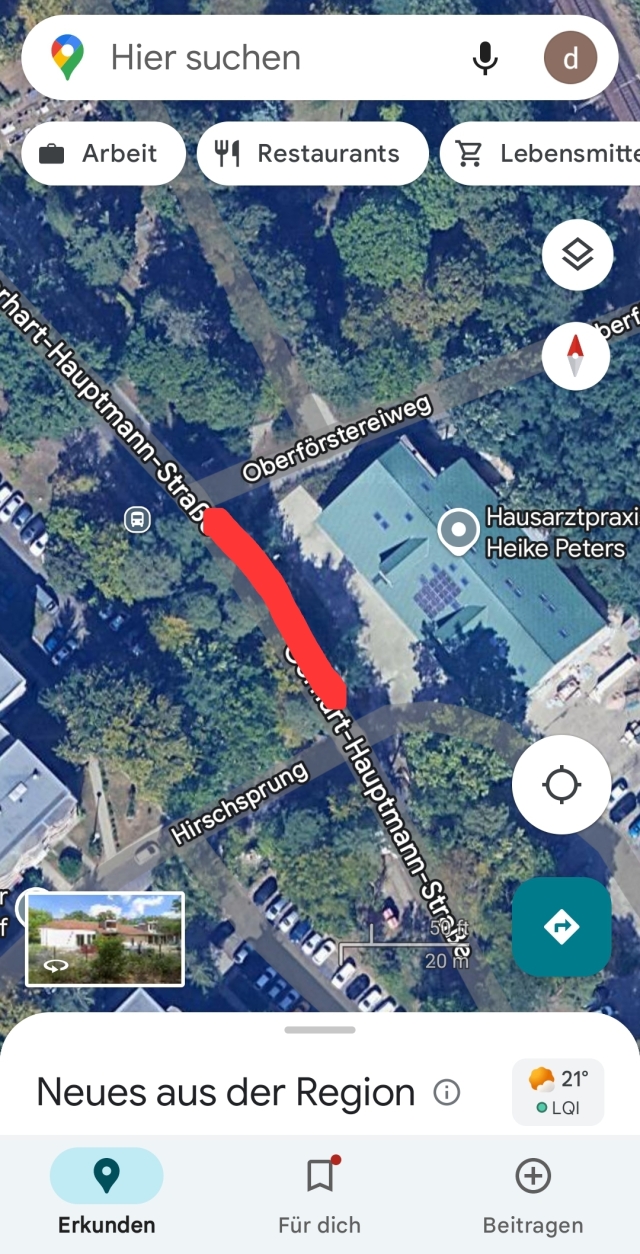Open the map layers selector

(x=577, y=256)
